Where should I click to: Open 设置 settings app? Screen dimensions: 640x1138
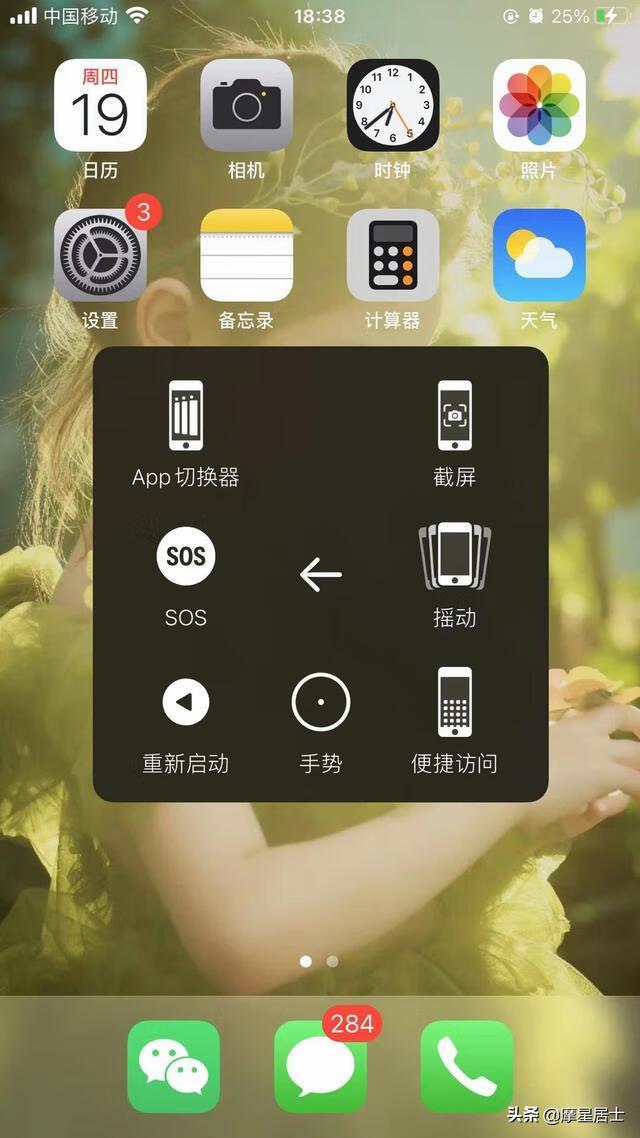tap(100, 255)
